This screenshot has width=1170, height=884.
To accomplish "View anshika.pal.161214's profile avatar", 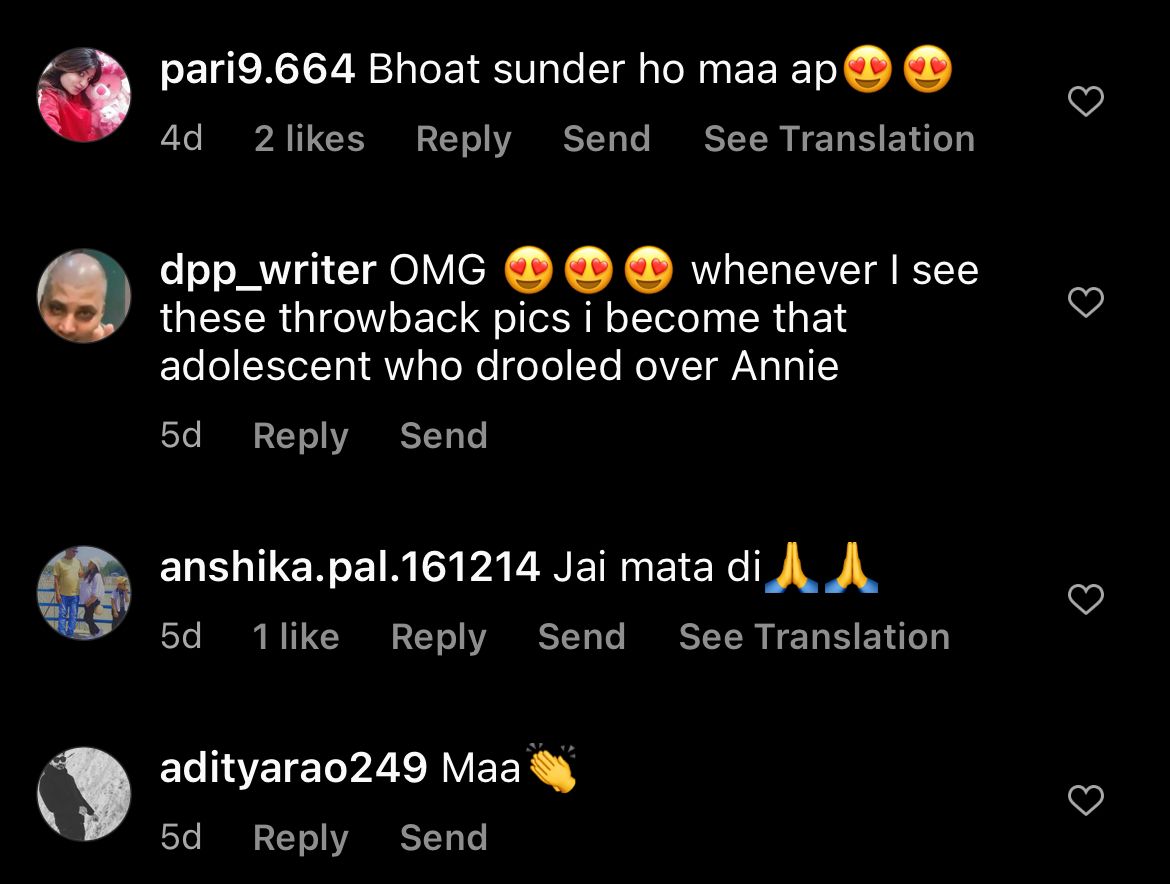I will [84, 593].
